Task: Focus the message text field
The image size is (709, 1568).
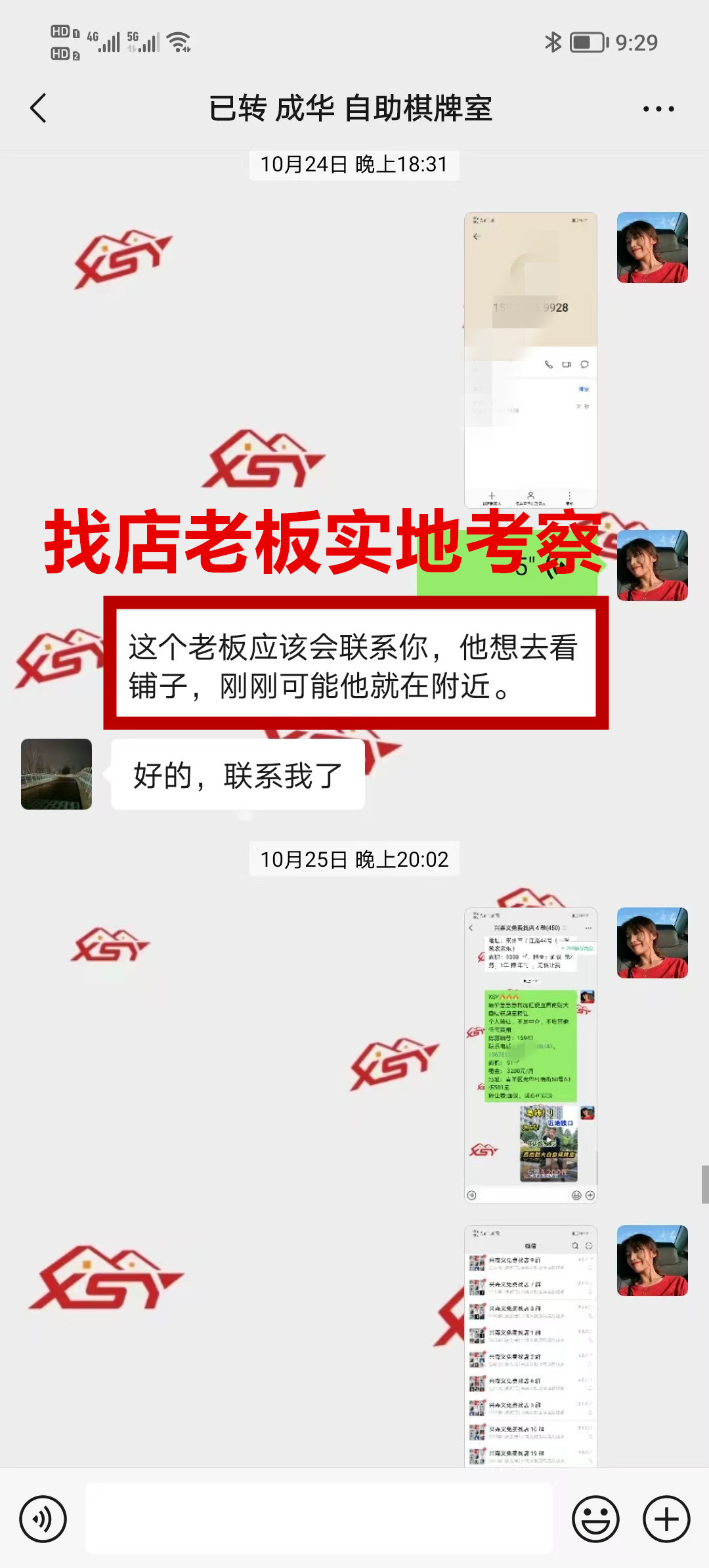Action: pos(319,1519)
